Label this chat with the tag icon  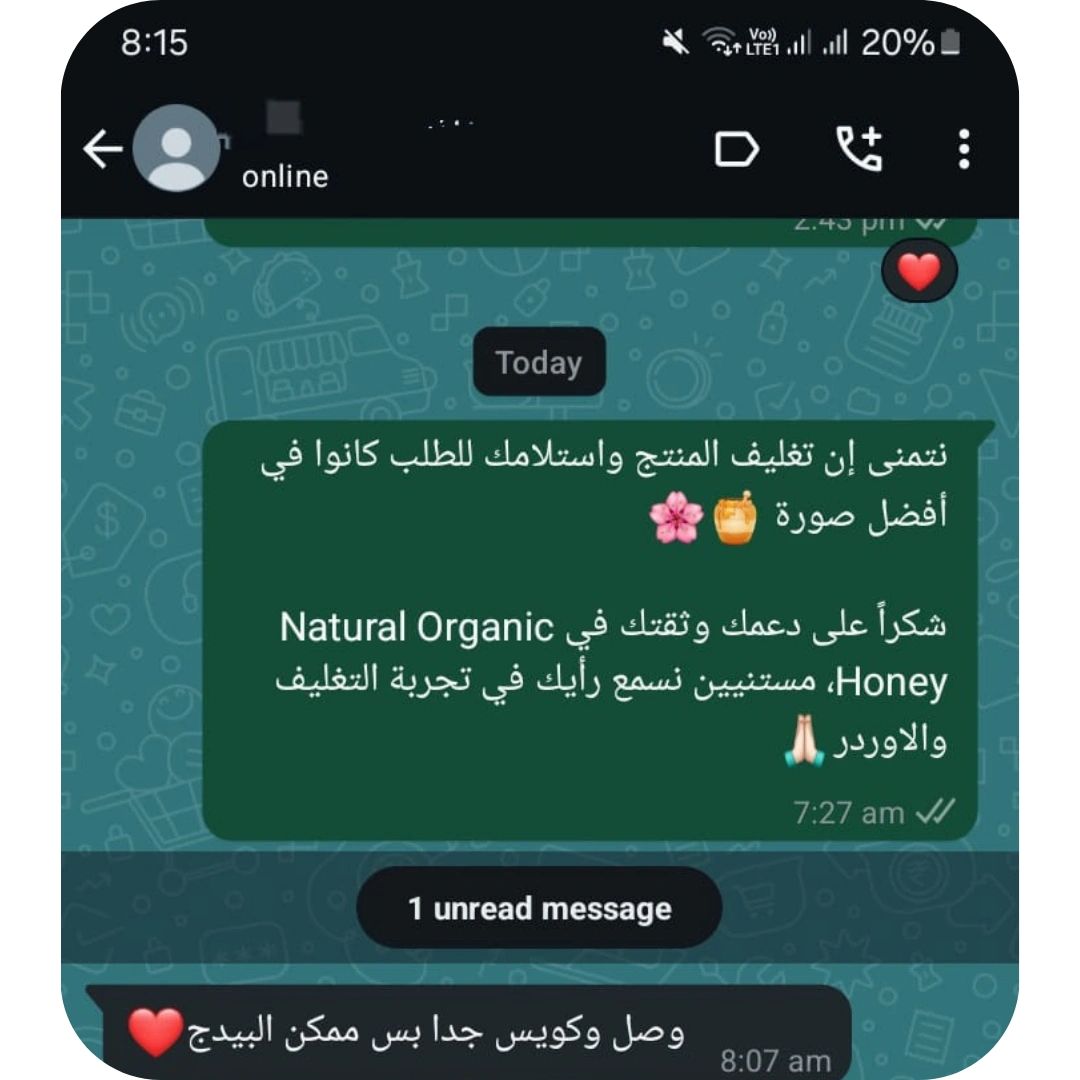coord(737,150)
